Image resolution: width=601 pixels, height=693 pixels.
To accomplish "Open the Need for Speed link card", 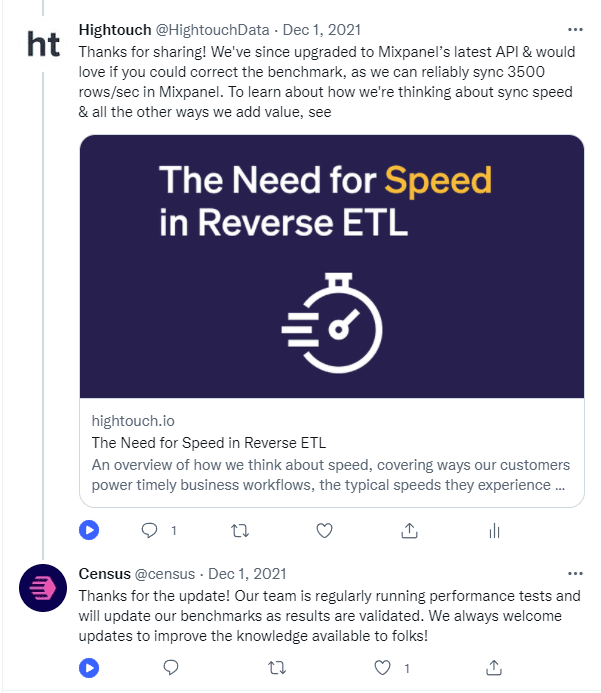I will coord(331,320).
